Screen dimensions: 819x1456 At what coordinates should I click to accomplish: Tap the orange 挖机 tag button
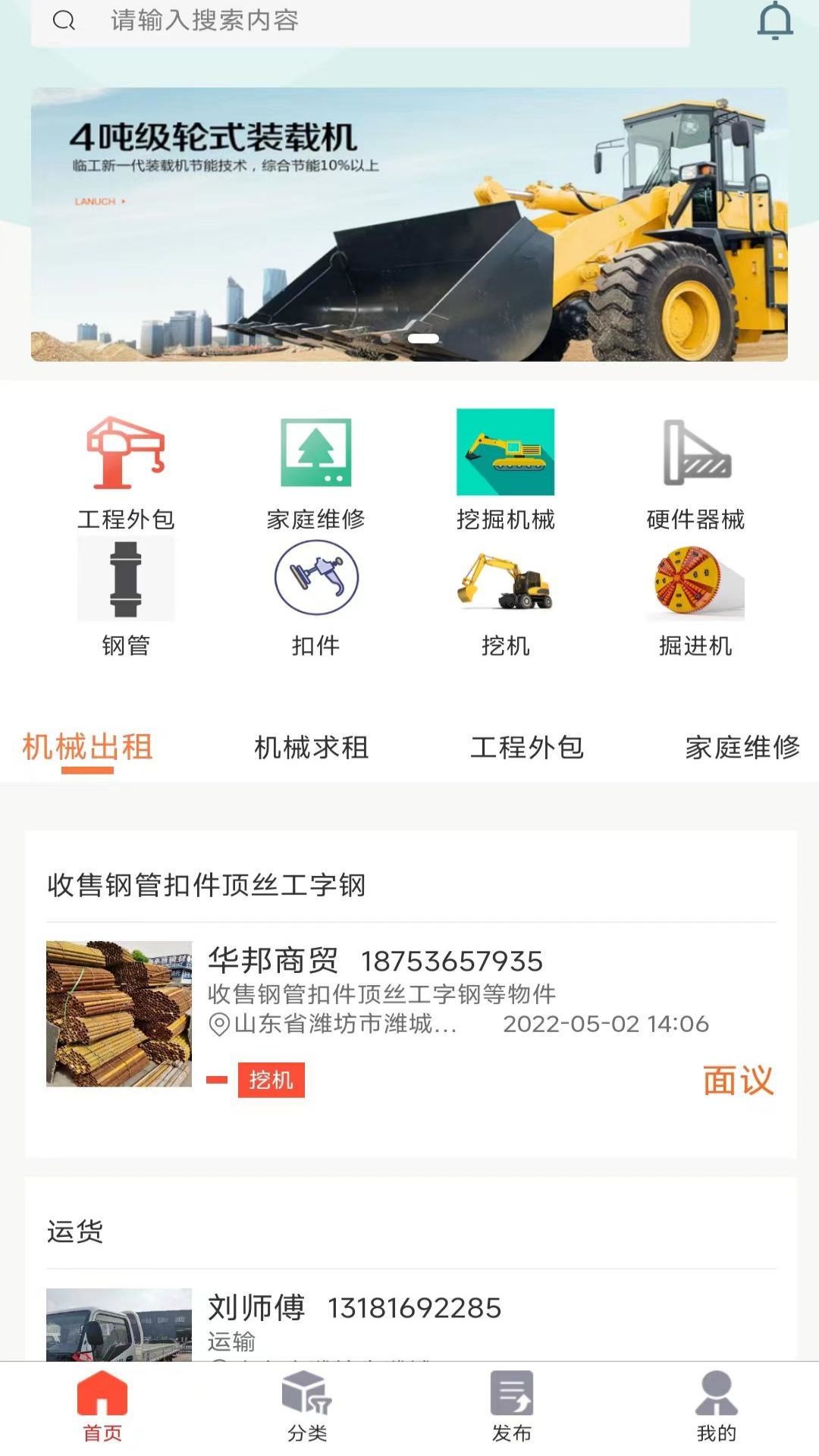271,1080
